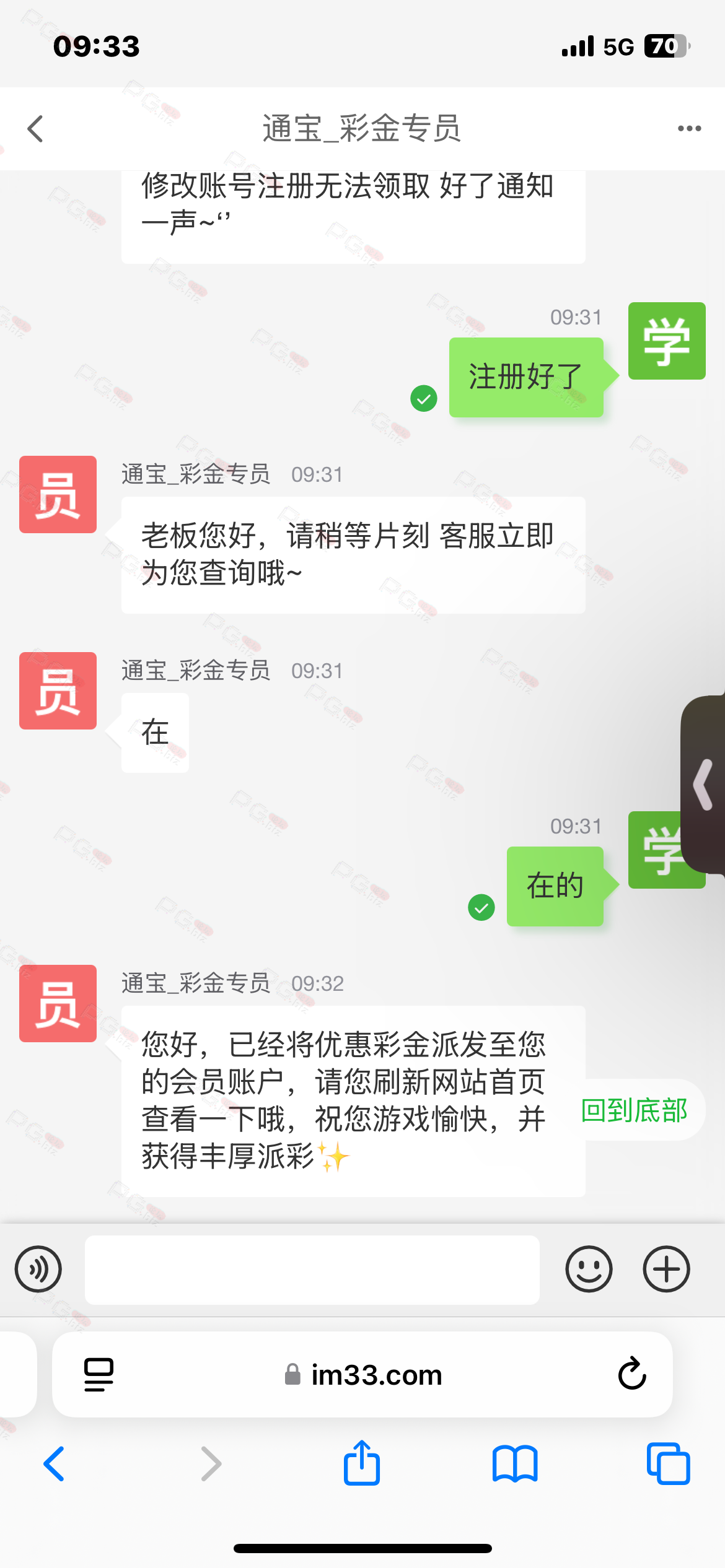Screen dimensions: 725x1568
Task: Show all open Safari tabs
Action: point(668,1464)
